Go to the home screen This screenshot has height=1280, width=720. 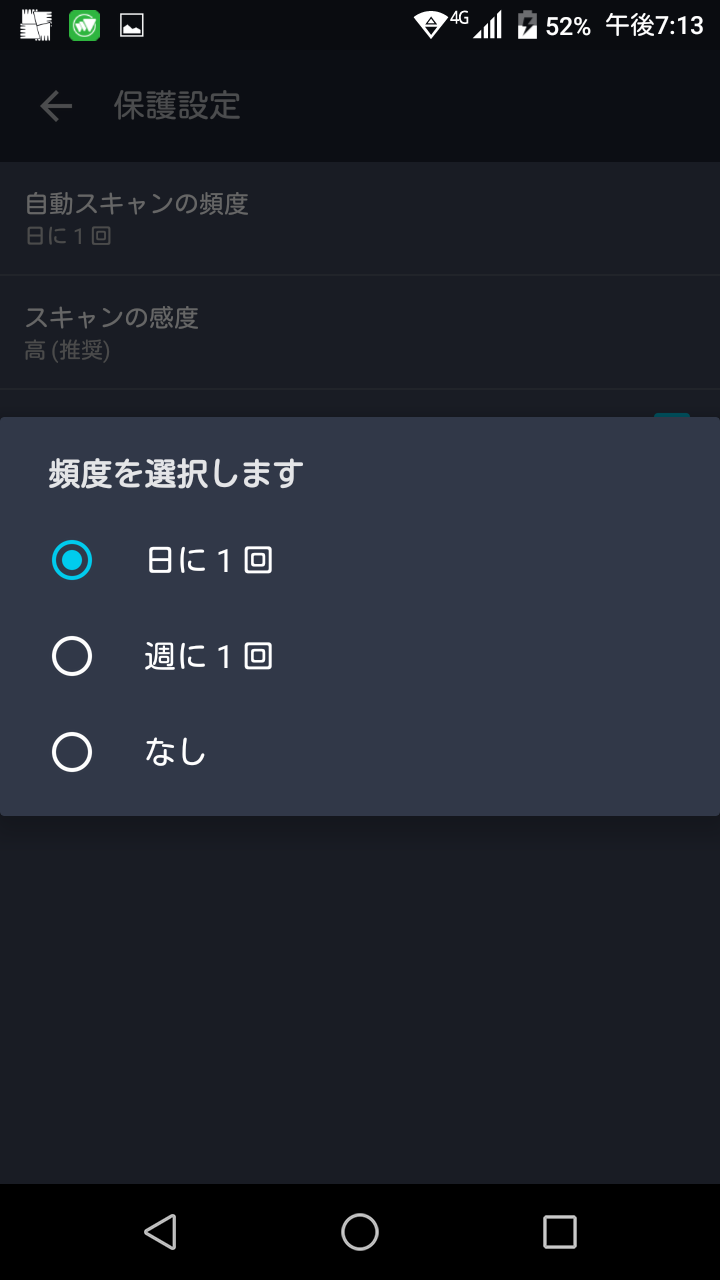[360, 1232]
